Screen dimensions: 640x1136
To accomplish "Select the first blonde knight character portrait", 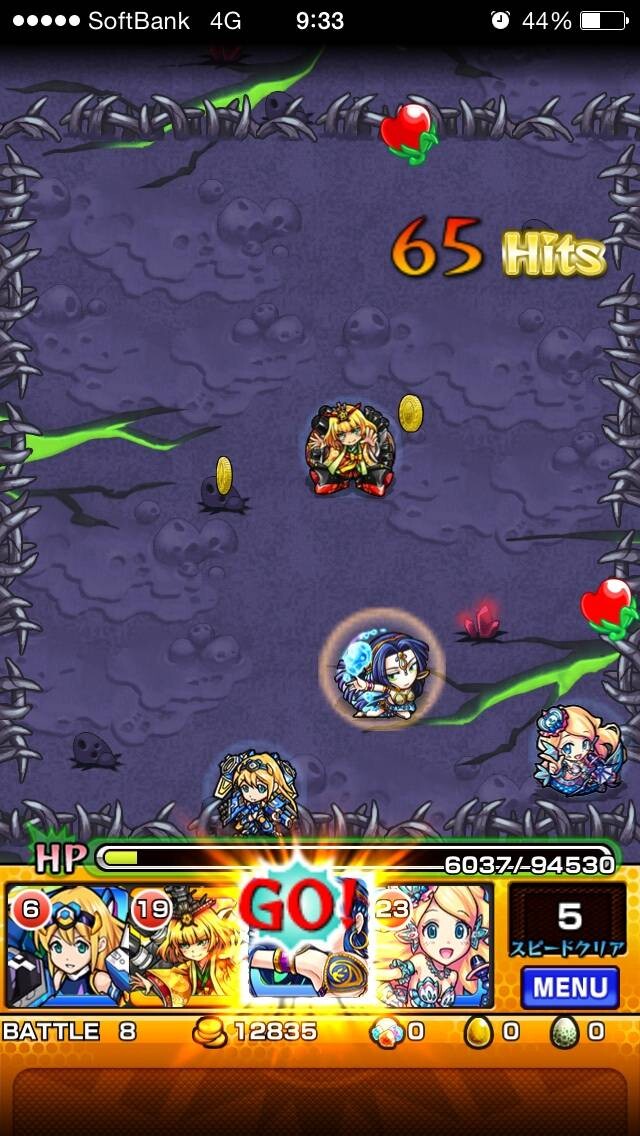I will pyautogui.click(x=67, y=944).
